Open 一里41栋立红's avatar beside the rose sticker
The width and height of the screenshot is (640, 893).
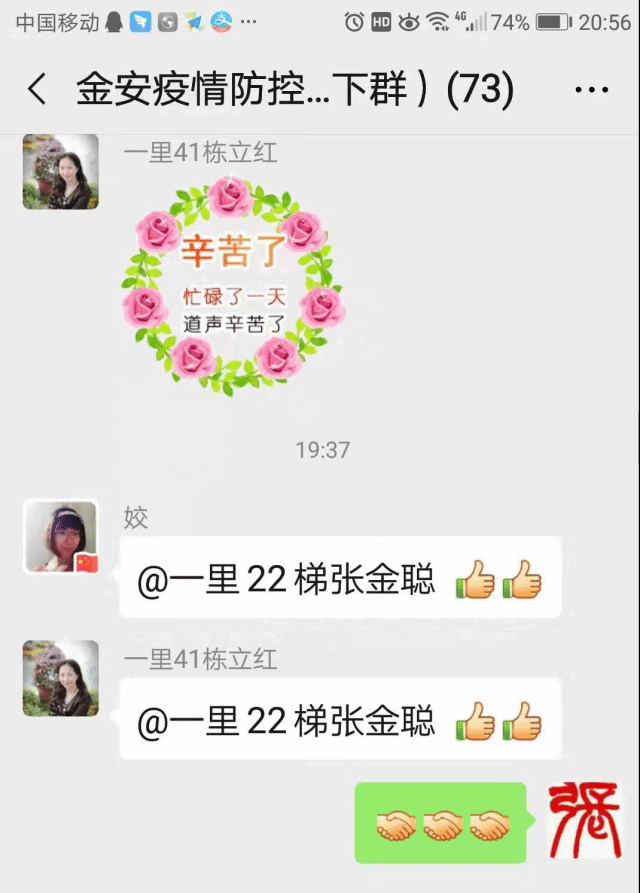[x=60, y=172]
